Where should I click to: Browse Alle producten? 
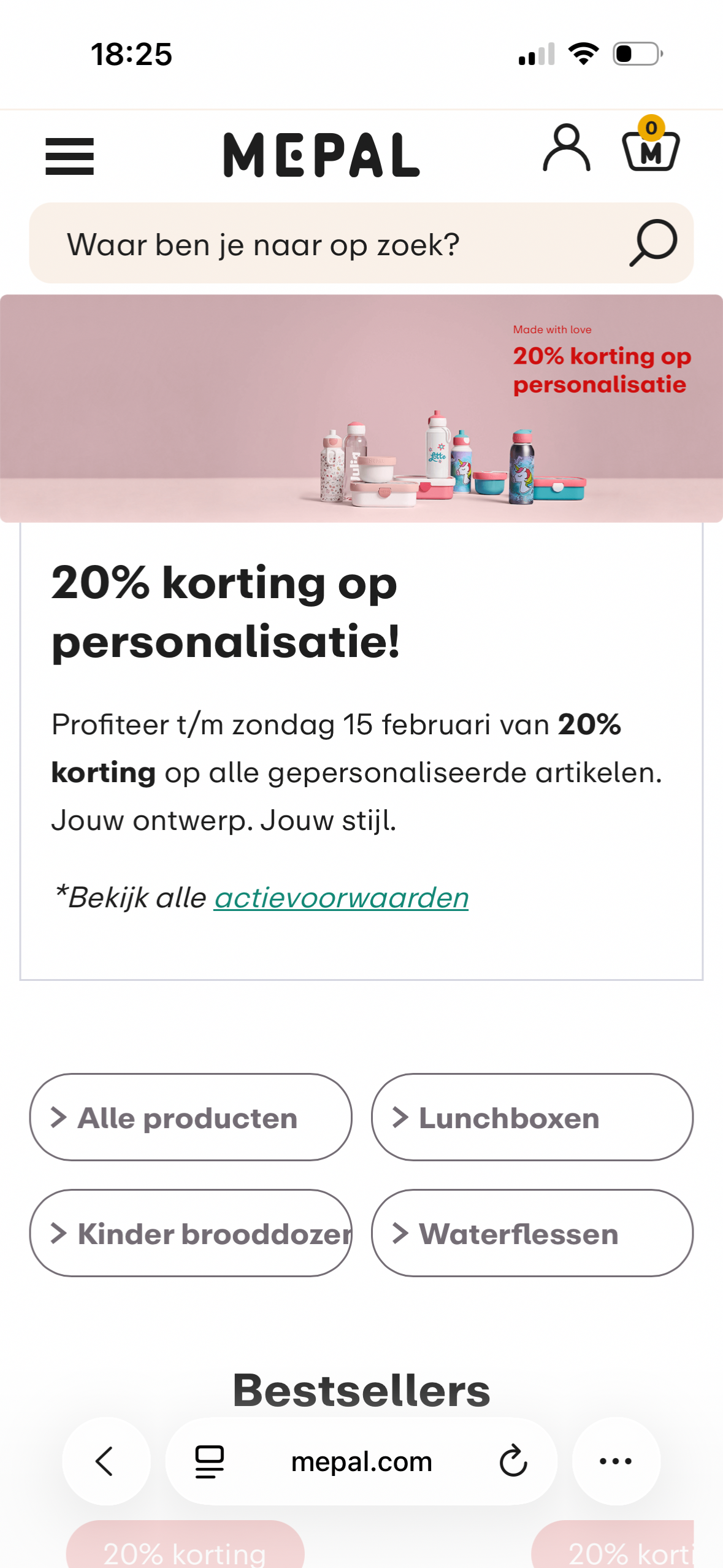pos(191,1117)
